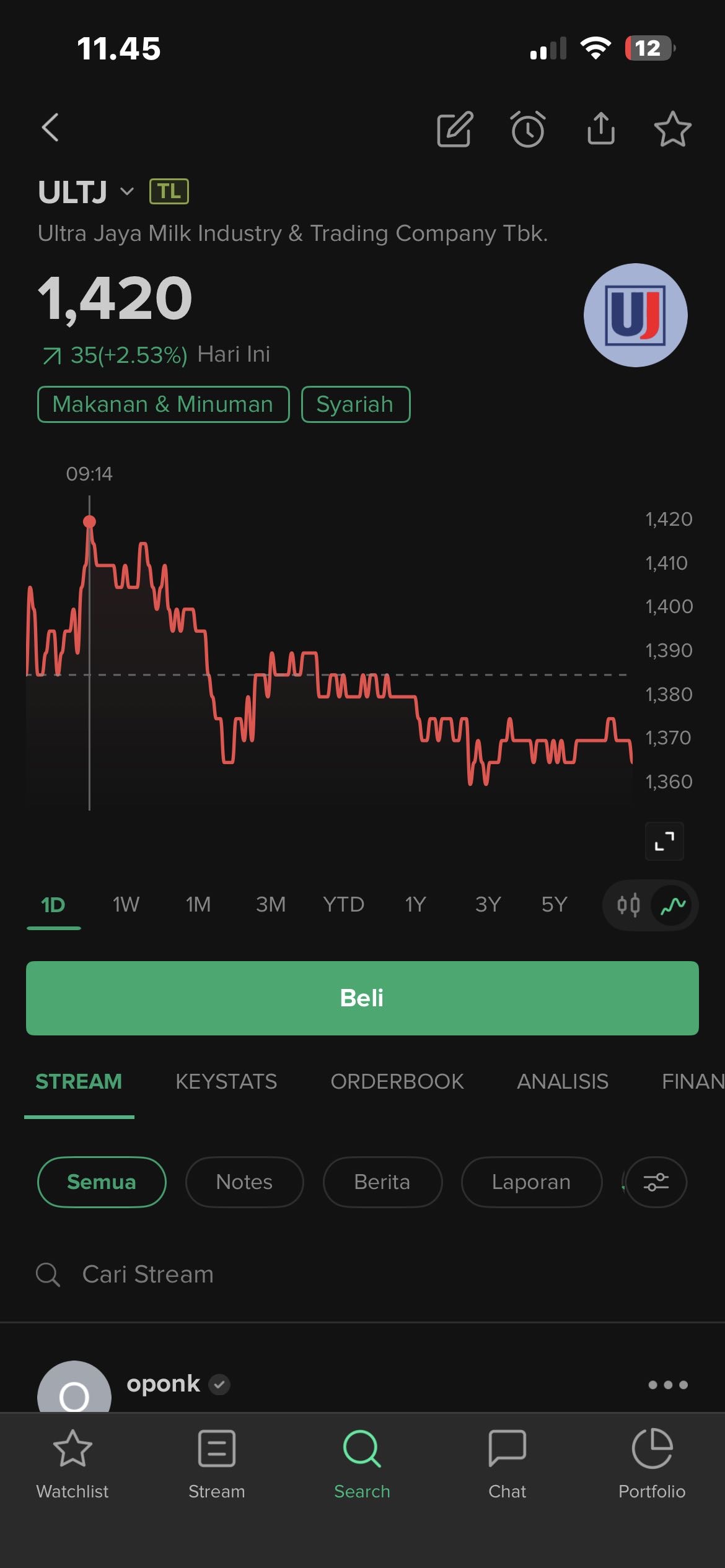
Task: Write a note about ULTJ
Action: pyautogui.click(x=455, y=129)
